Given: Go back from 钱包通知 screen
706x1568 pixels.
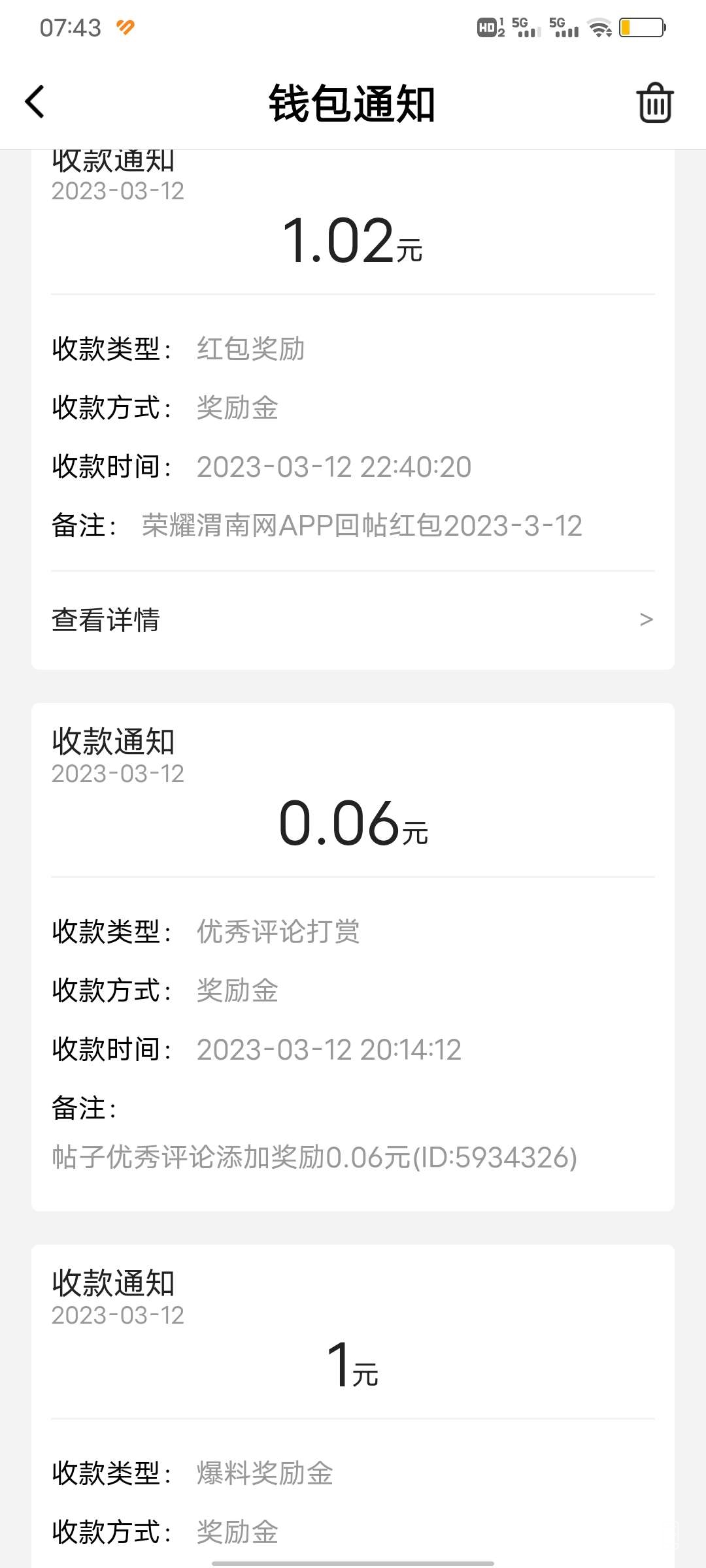Looking at the screenshot, I should point(35,103).
